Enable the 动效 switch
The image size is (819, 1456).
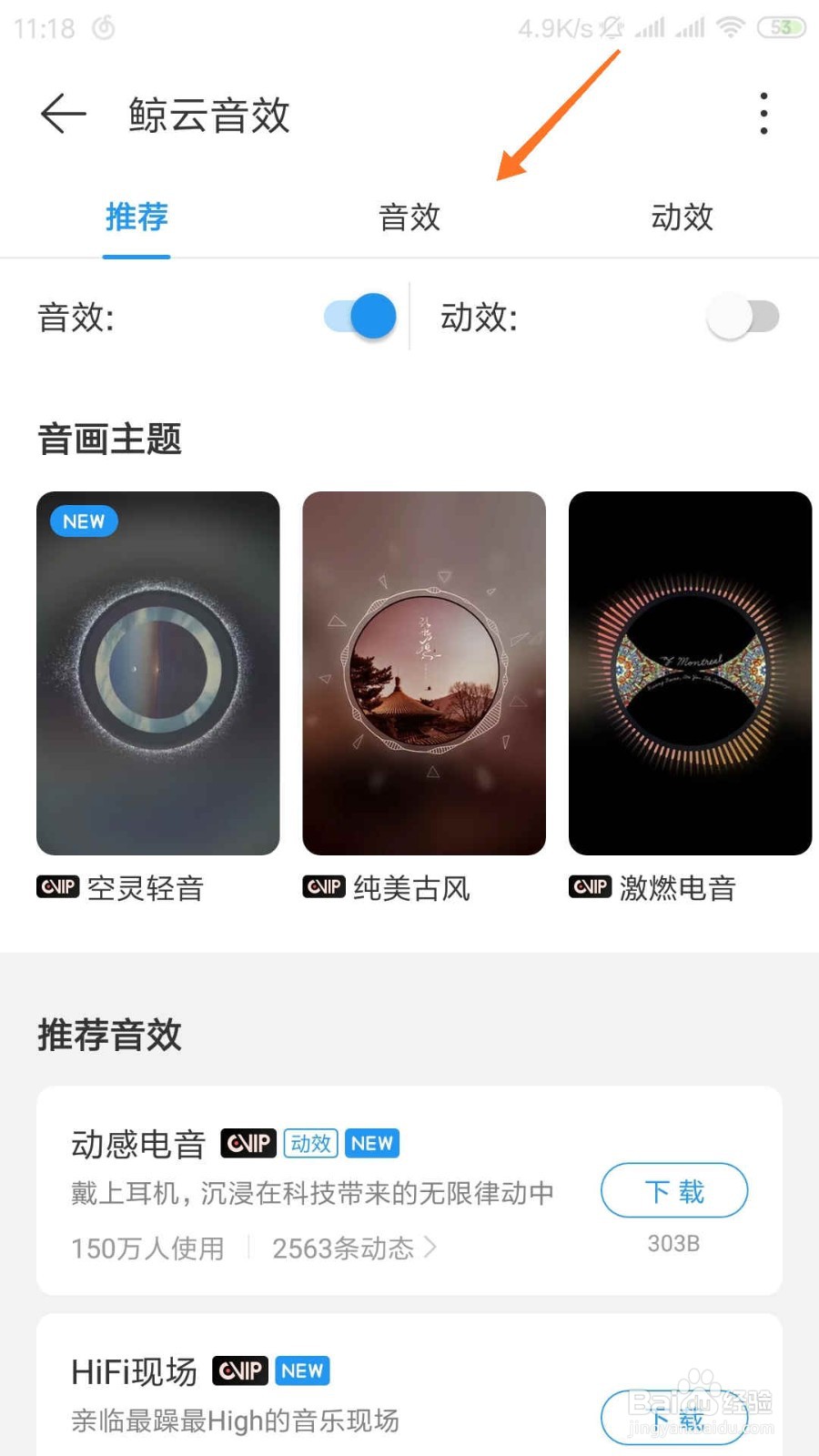pyautogui.click(x=743, y=318)
